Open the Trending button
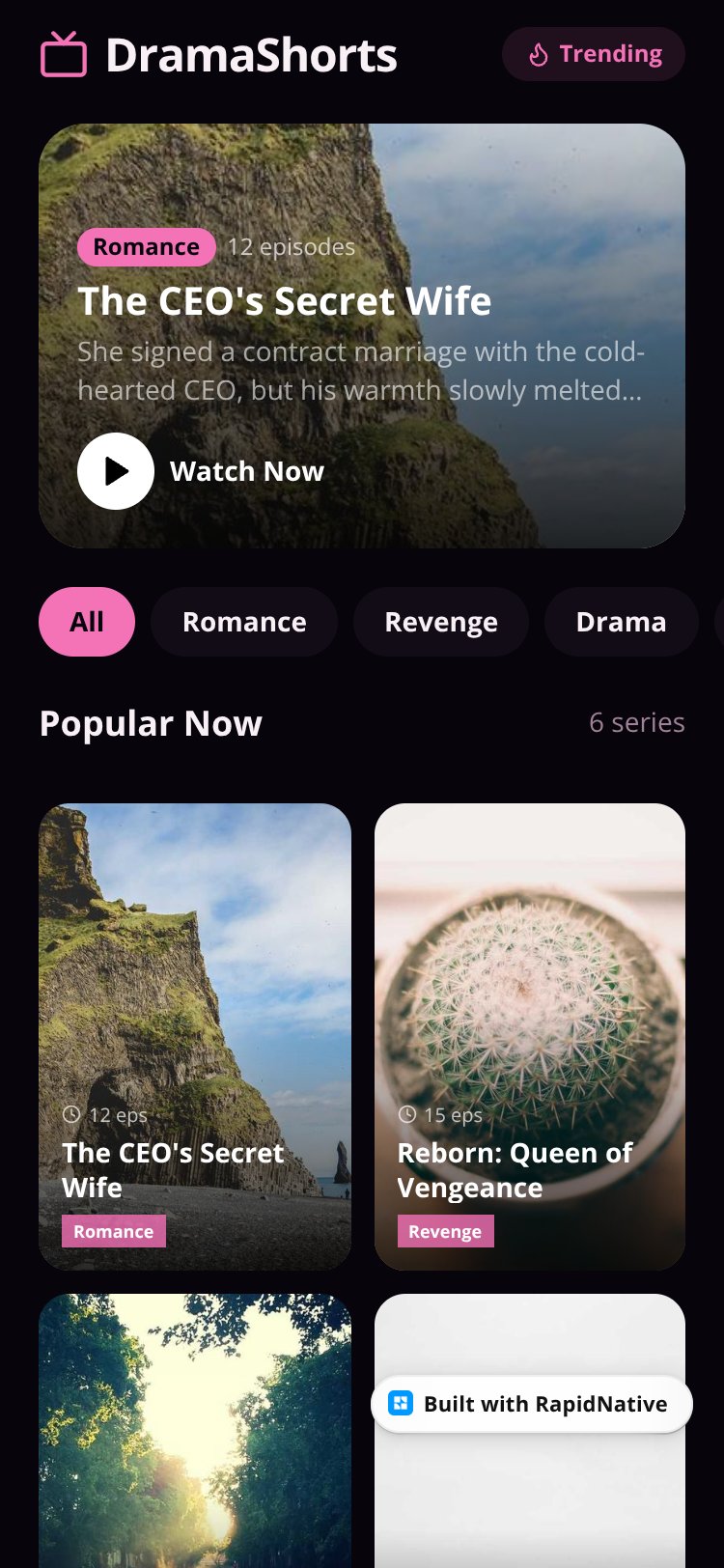 [x=594, y=54]
